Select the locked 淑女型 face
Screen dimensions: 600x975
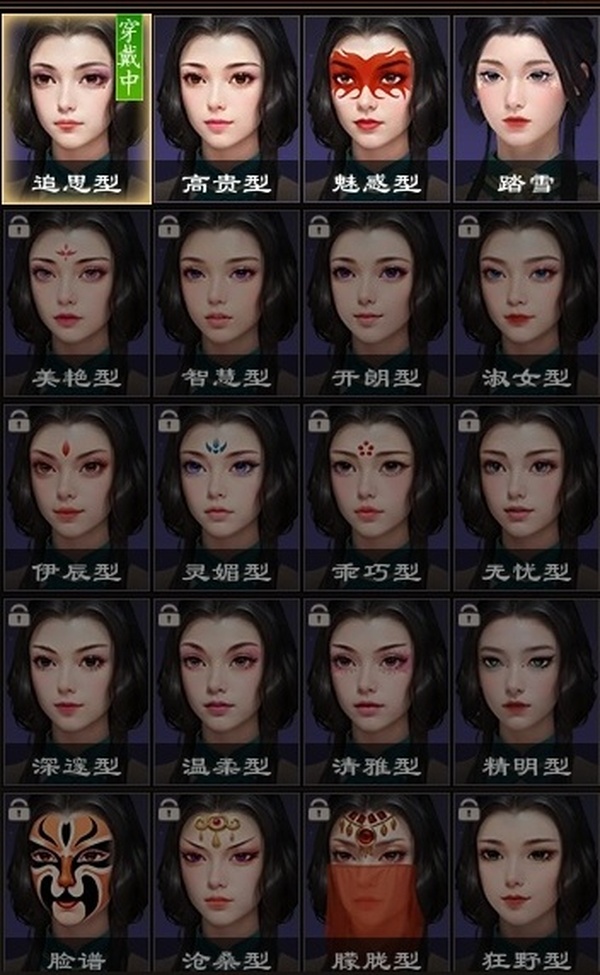pyautogui.click(x=526, y=302)
